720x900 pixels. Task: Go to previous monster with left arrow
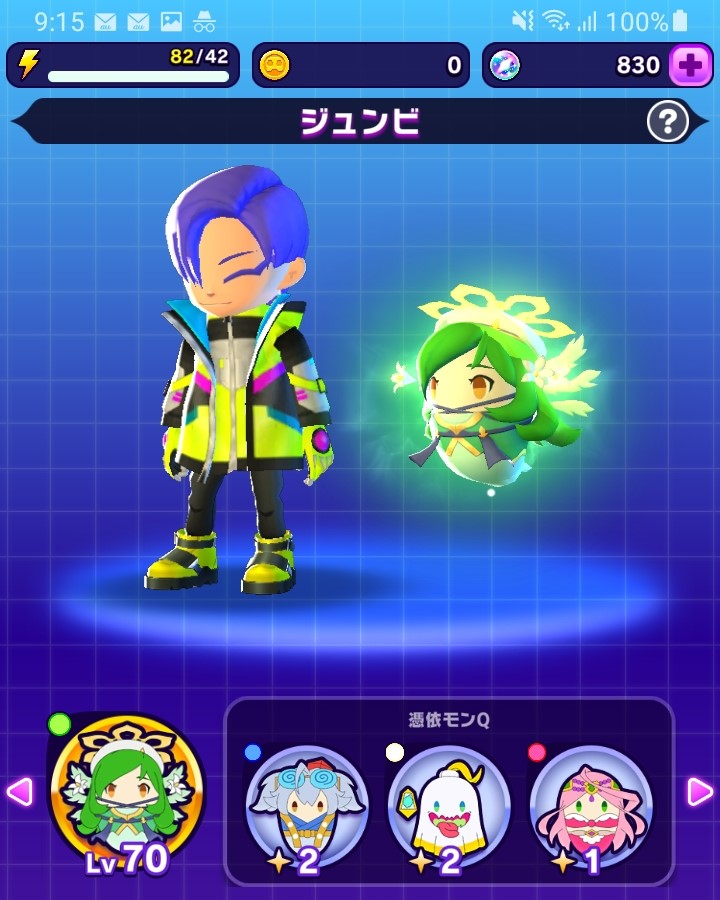(19, 793)
